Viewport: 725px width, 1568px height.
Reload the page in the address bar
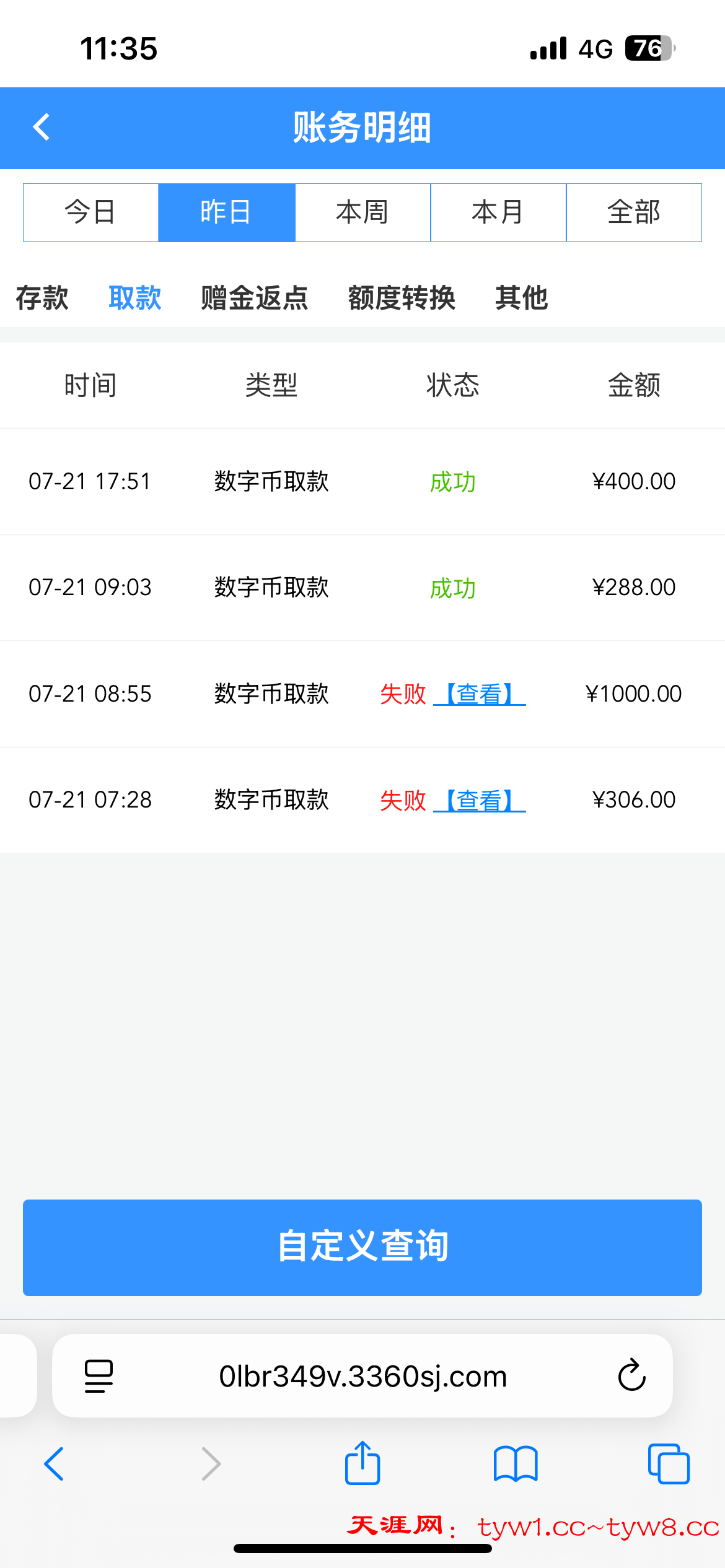click(x=631, y=1375)
